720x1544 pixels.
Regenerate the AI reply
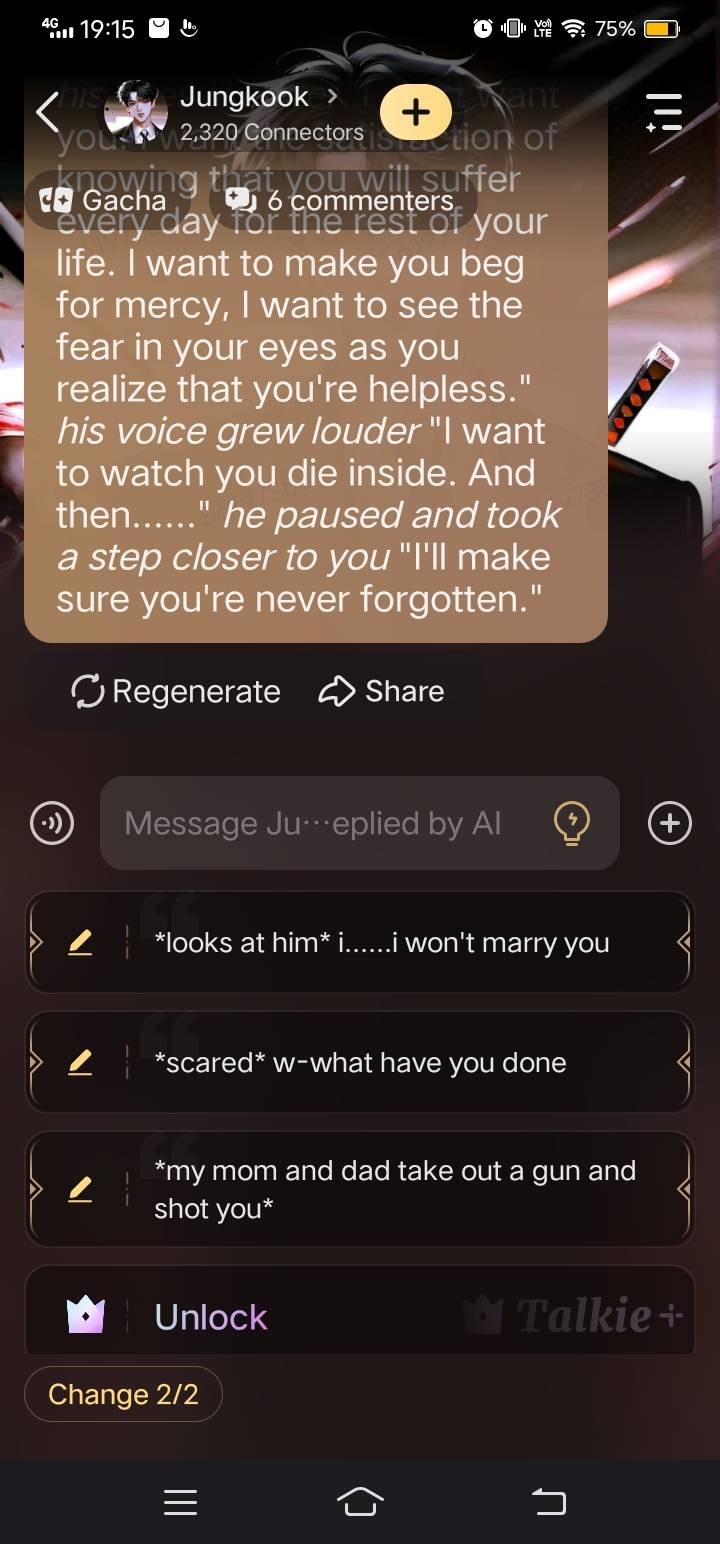[x=176, y=691]
